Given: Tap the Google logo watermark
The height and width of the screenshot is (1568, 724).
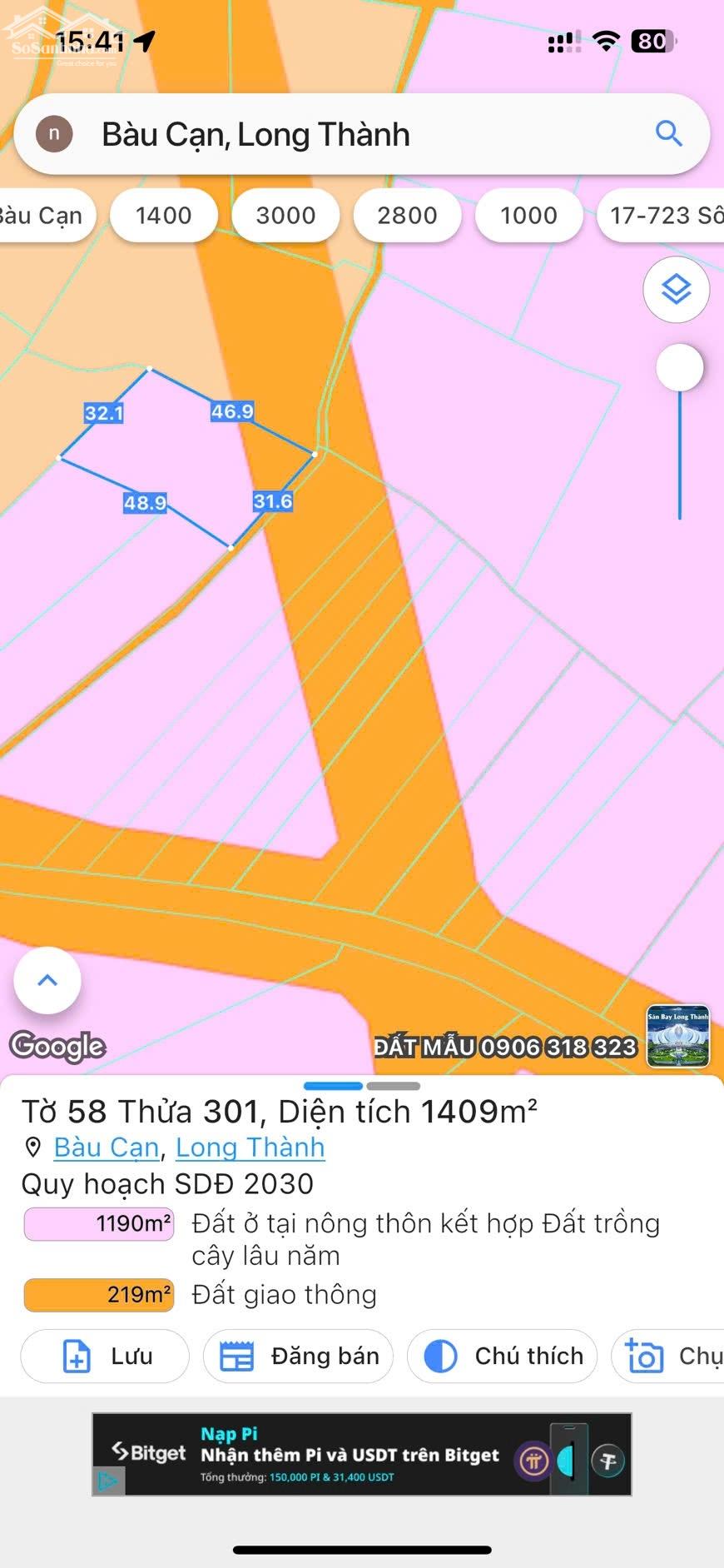Looking at the screenshot, I should 57,1048.
